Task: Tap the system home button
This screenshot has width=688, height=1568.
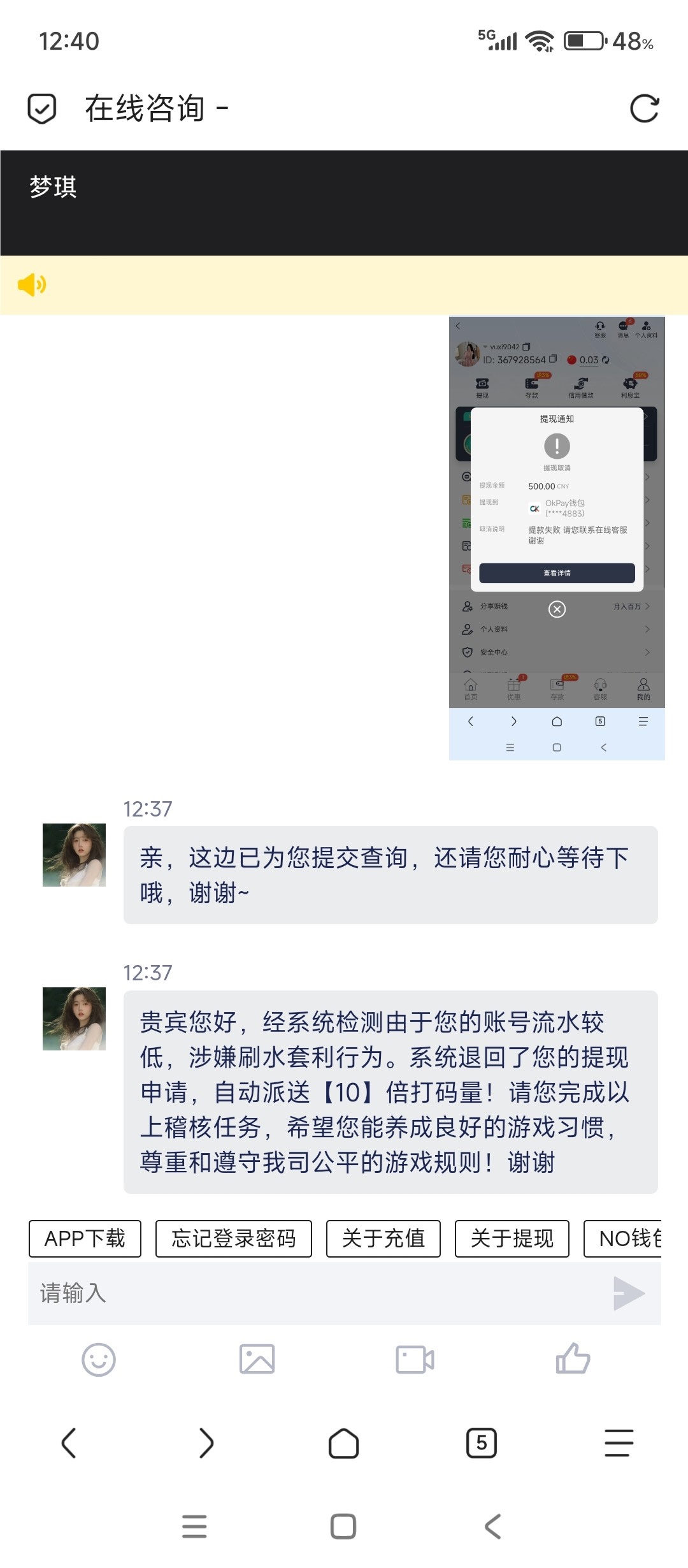Action: coord(343,1527)
